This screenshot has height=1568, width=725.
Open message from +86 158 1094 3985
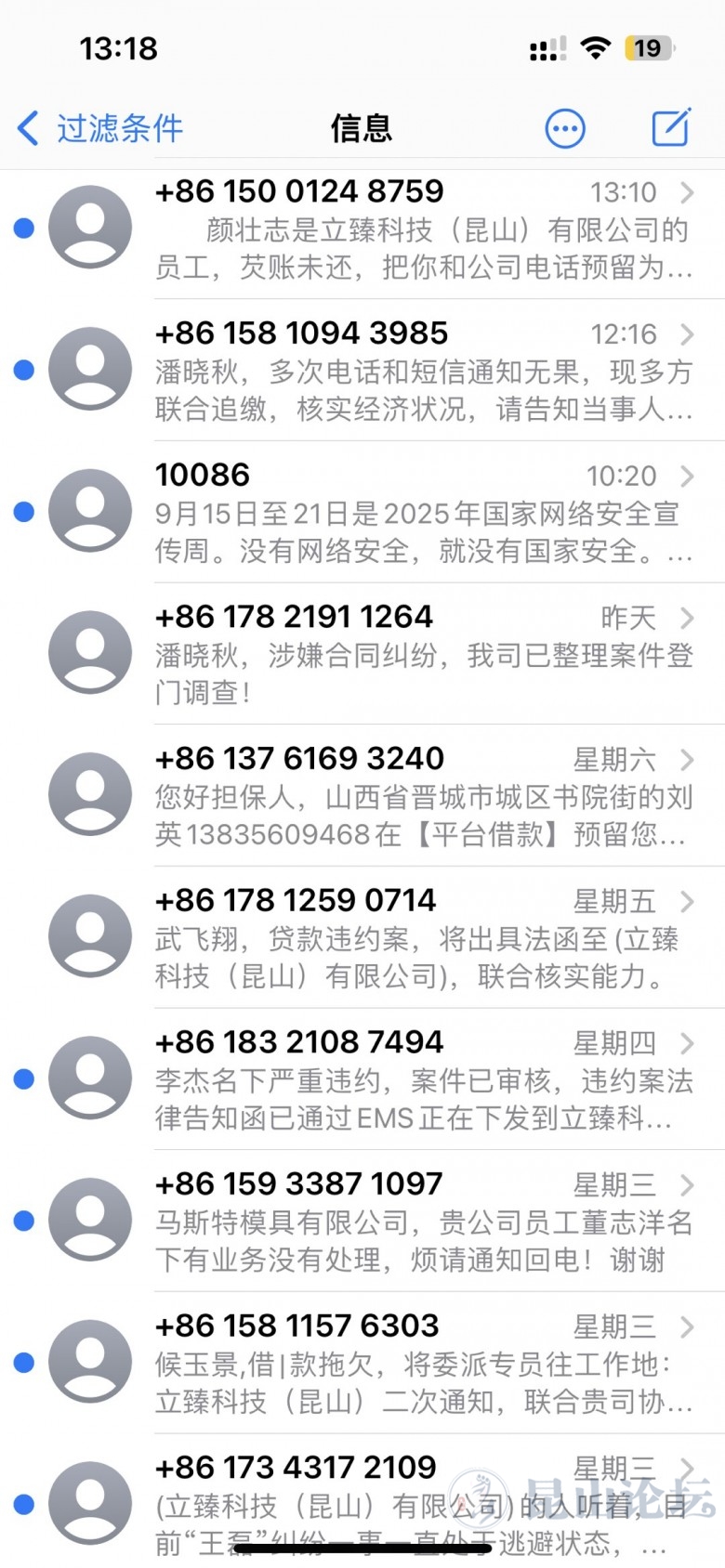tap(423, 371)
